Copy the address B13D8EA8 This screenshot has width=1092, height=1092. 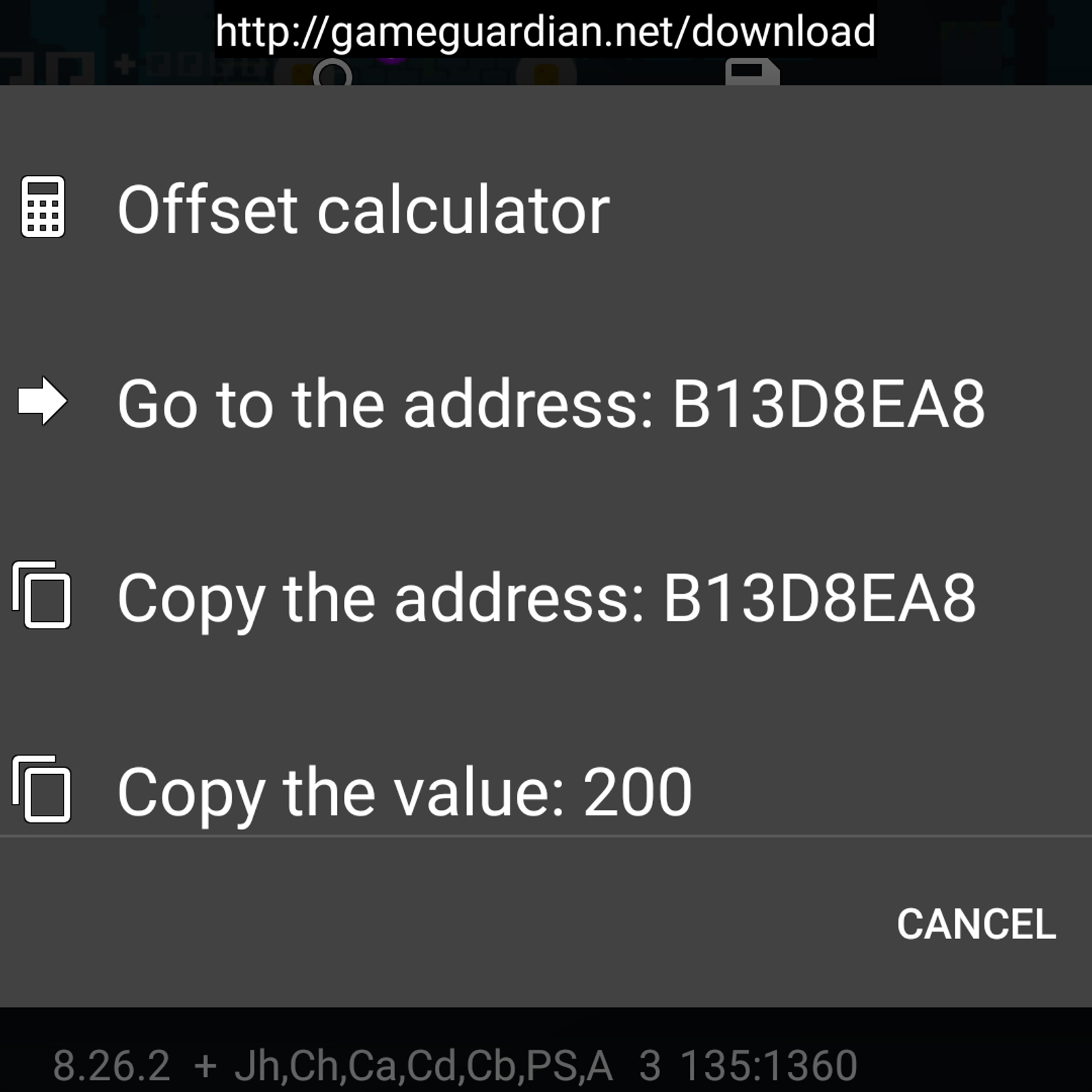546,598
